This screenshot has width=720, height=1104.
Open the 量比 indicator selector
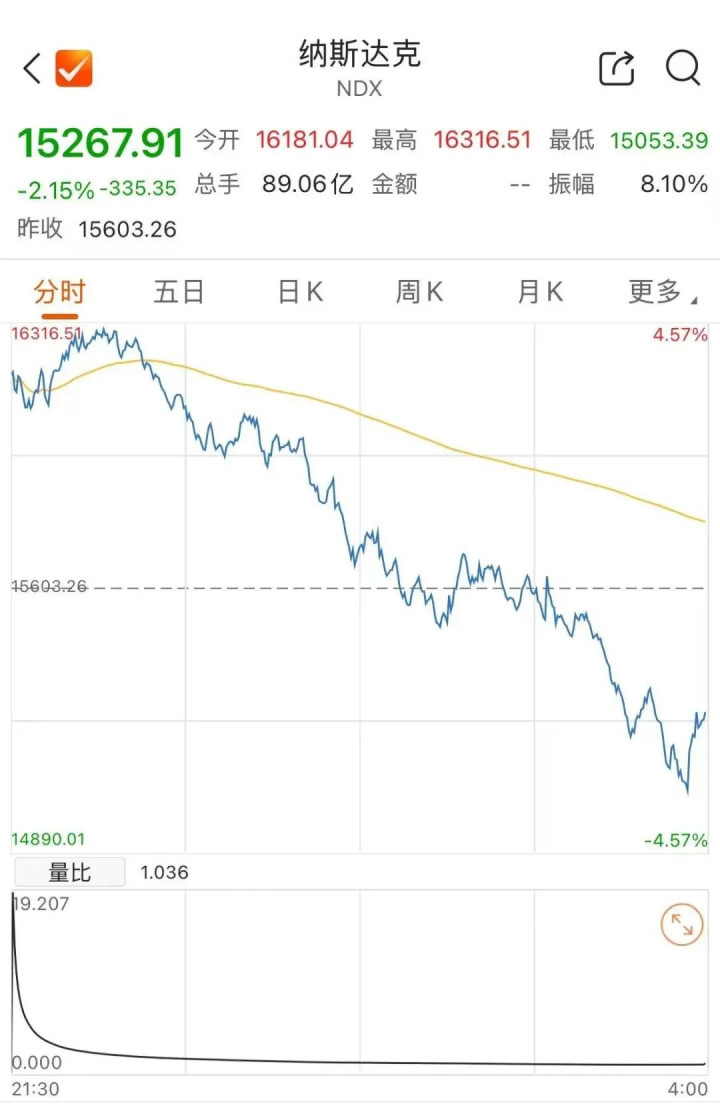coord(69,872)
